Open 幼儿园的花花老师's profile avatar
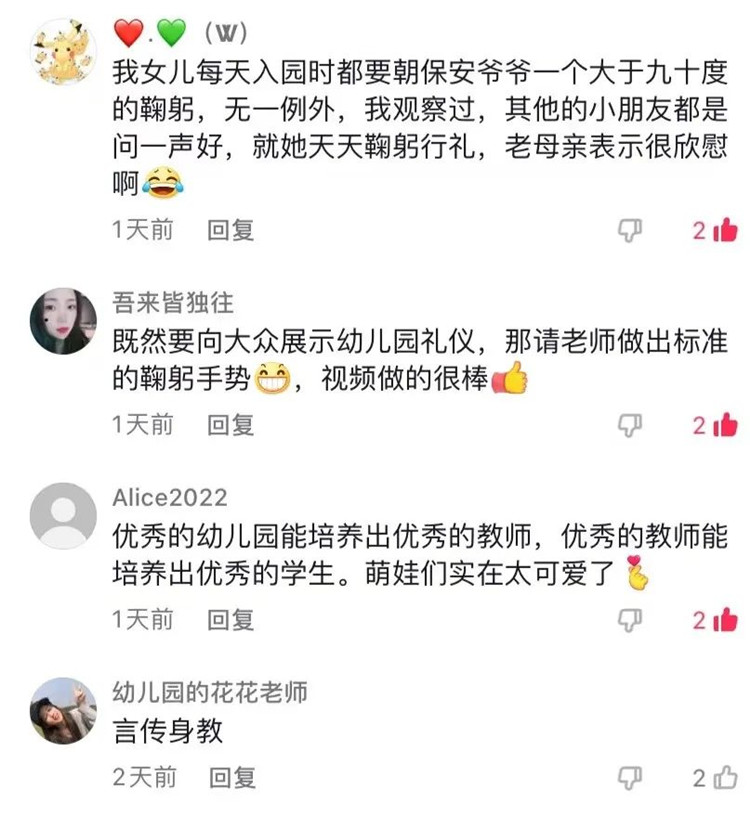Image resolution: width=750 pixels, height=815 pixels. (64, 710)
